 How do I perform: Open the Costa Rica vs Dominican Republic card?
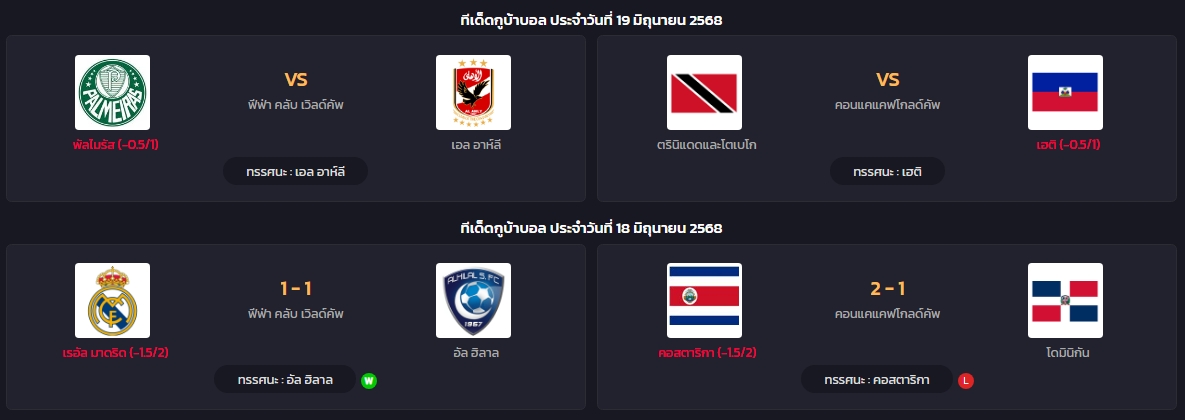[886, 325]
